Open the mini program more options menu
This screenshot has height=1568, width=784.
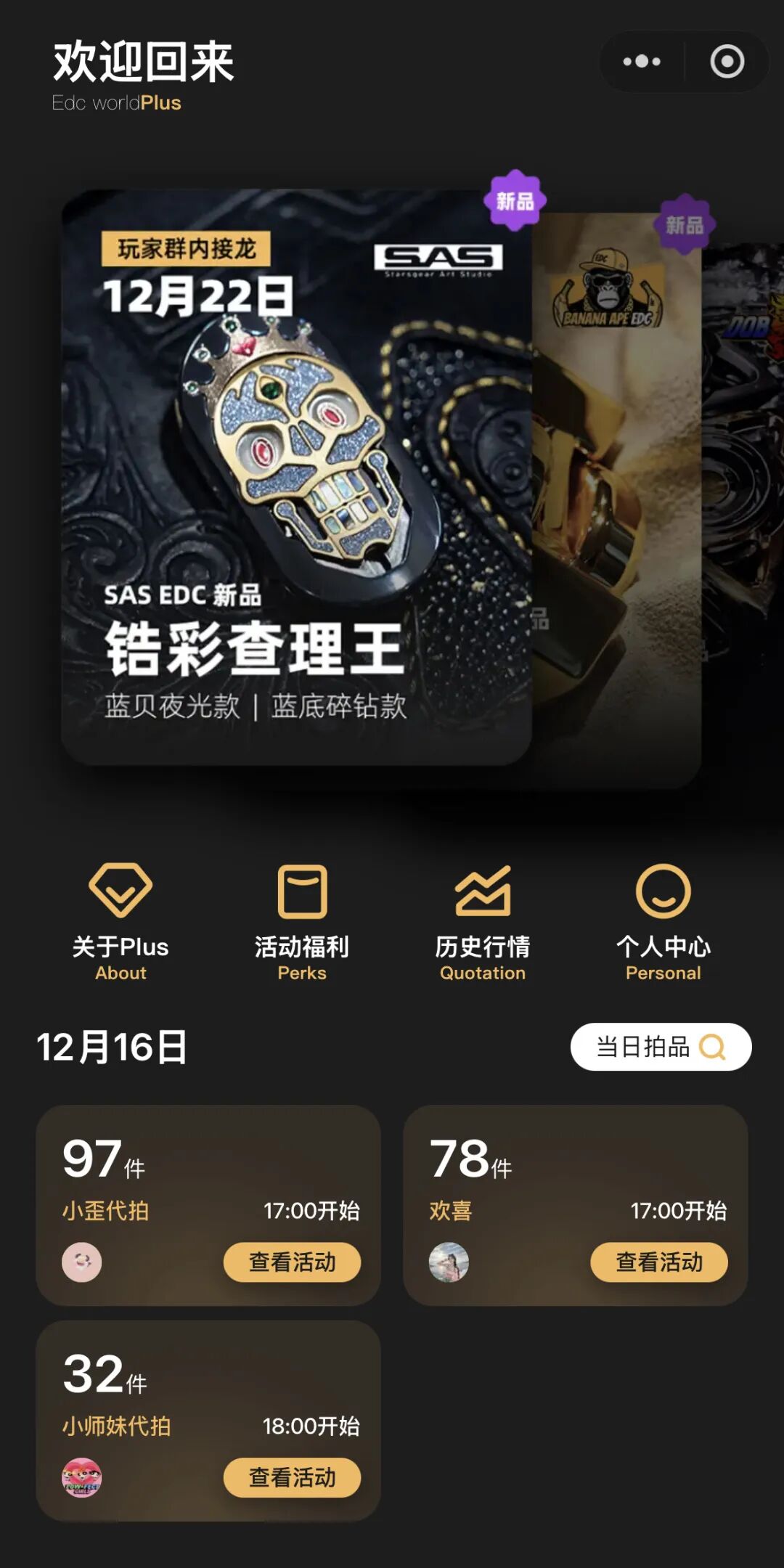[x=642, y=62]
